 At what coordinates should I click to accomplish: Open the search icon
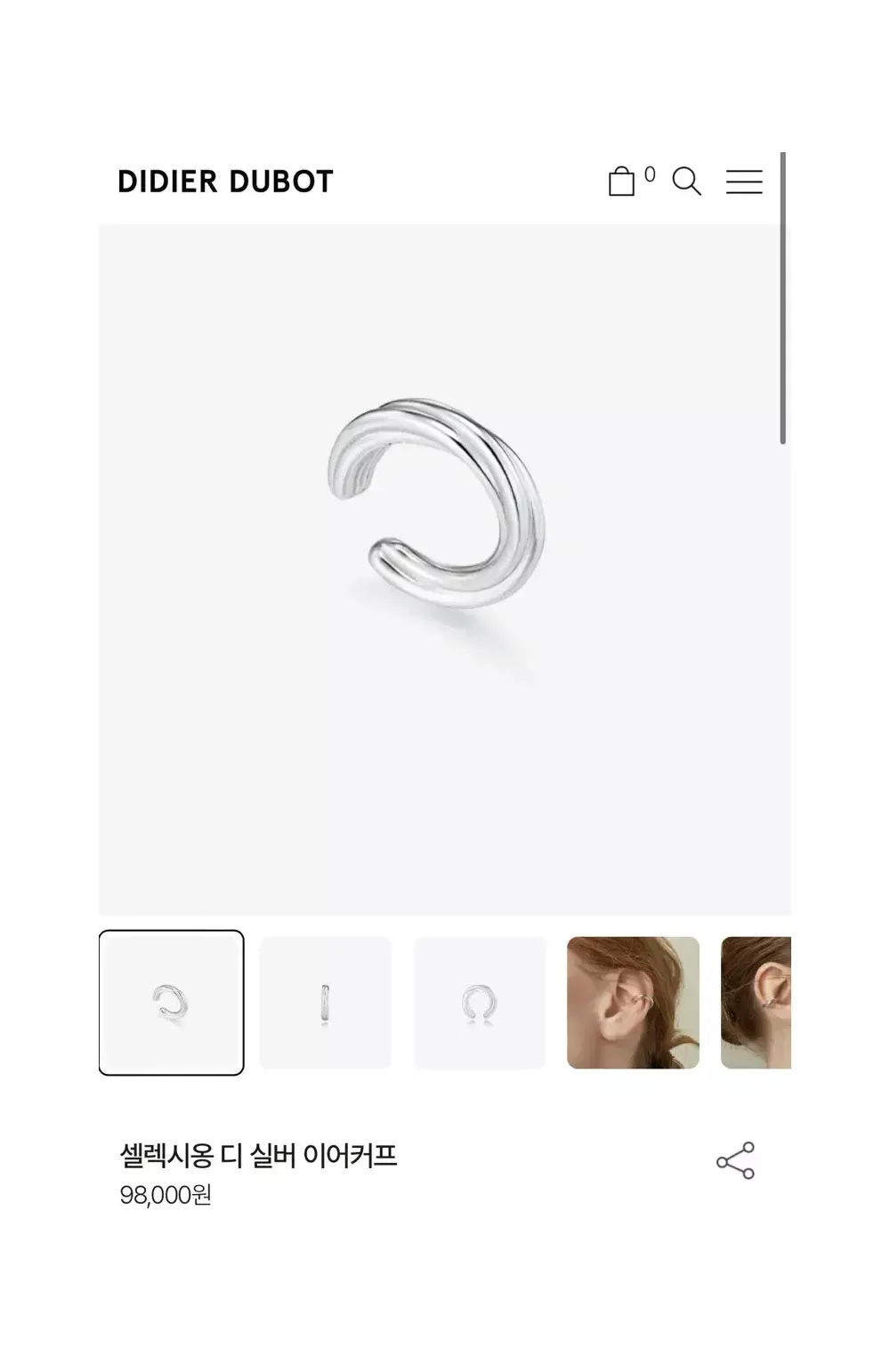(686, 182)
